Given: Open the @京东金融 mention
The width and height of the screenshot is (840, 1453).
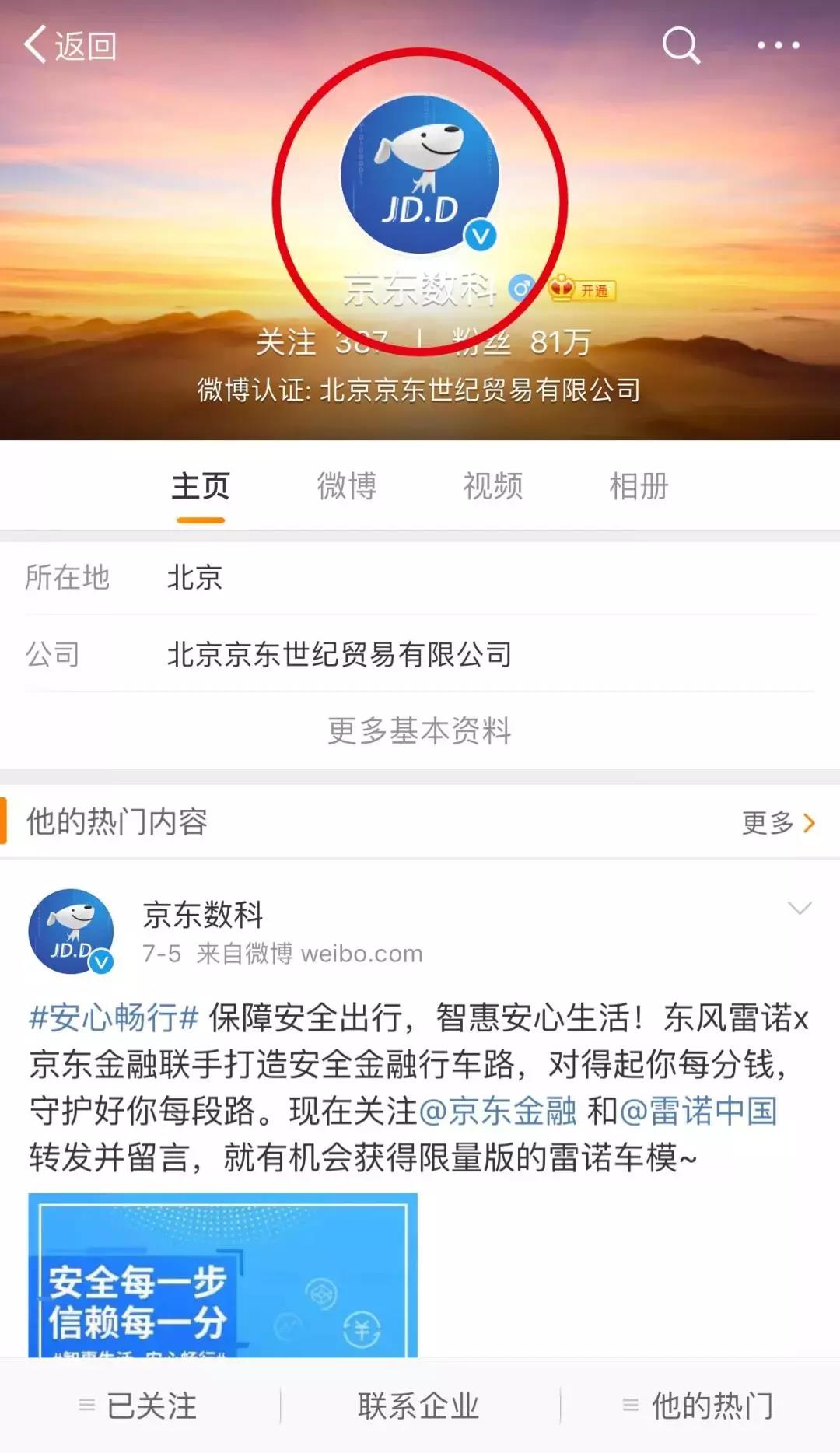Looking at the screenshot, I should point(498,1111).
